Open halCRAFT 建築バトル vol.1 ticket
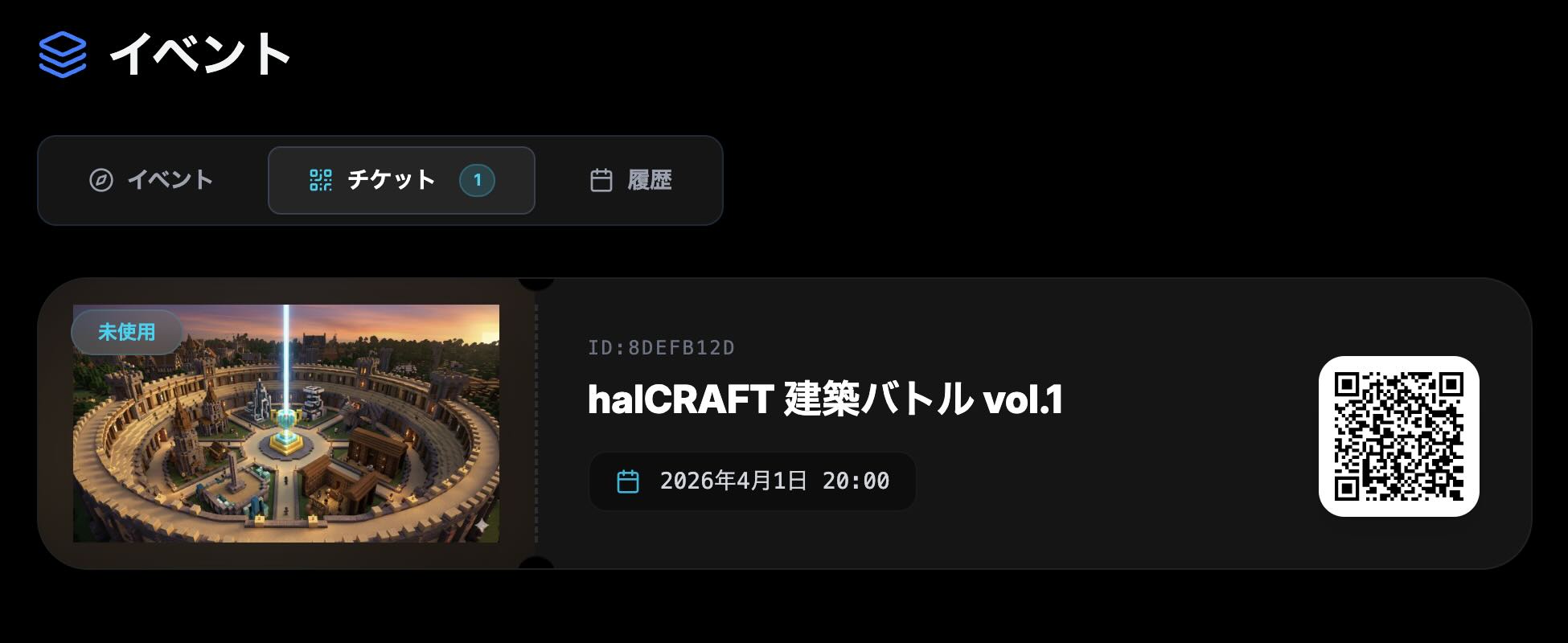This screenshot has height=643, width=1568. (x=823, y=399)
